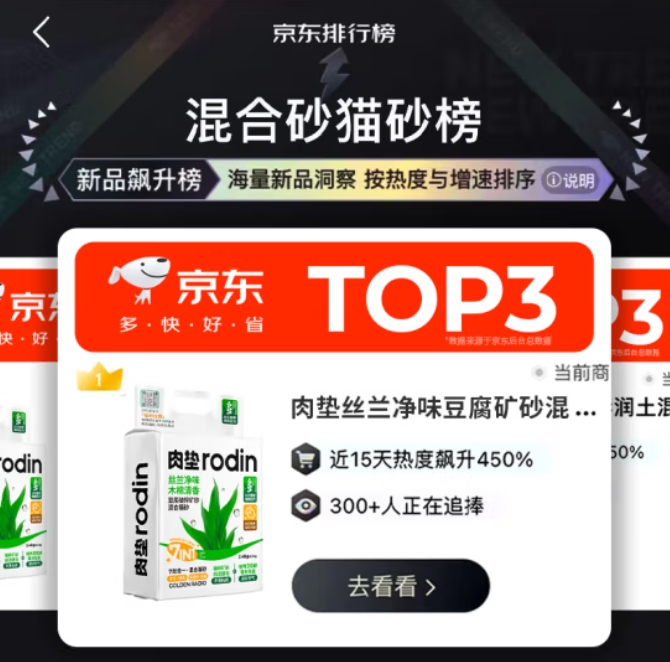Tap the 去看看 button
The height and width of the screenshot is (662, 670).
[391, 586]
